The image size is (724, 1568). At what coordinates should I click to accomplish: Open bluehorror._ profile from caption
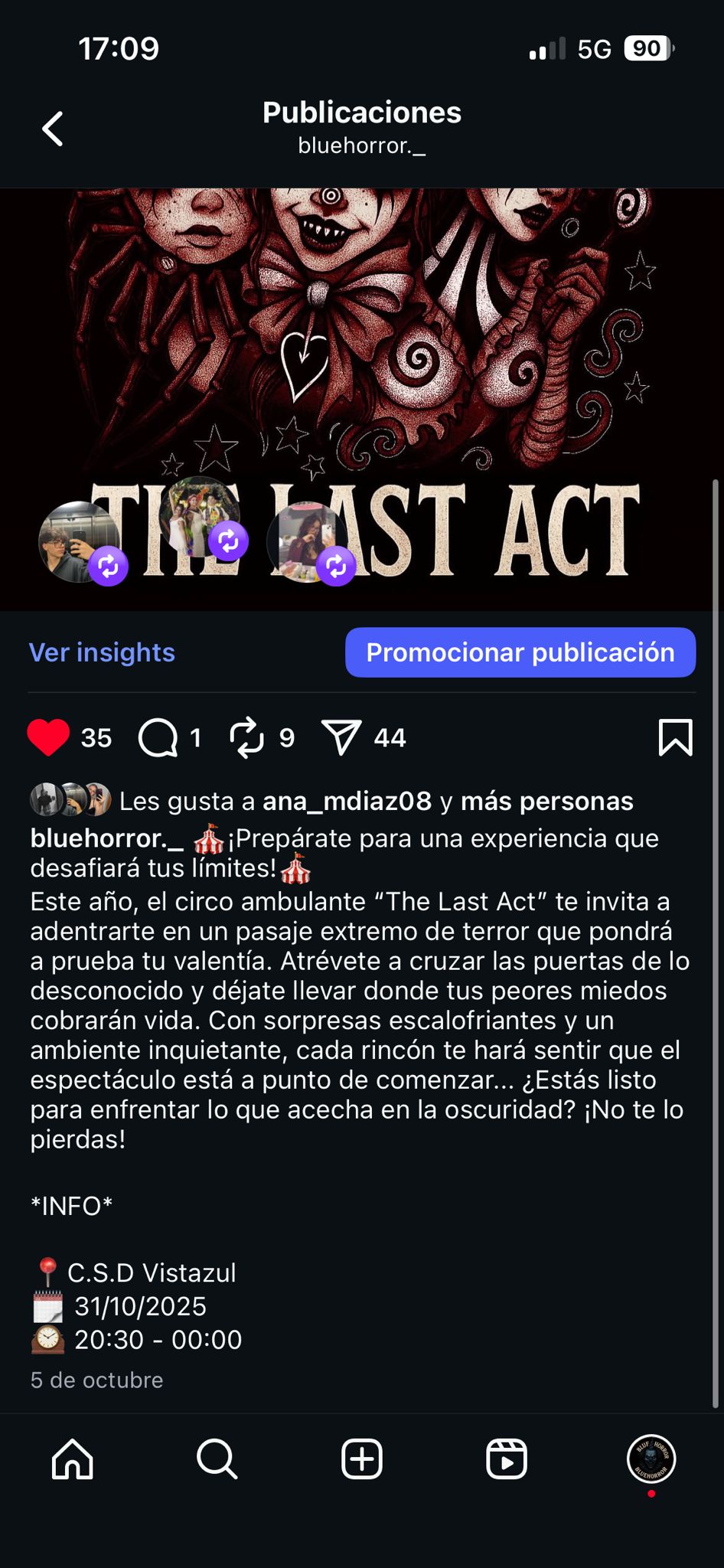click(106, 838)
